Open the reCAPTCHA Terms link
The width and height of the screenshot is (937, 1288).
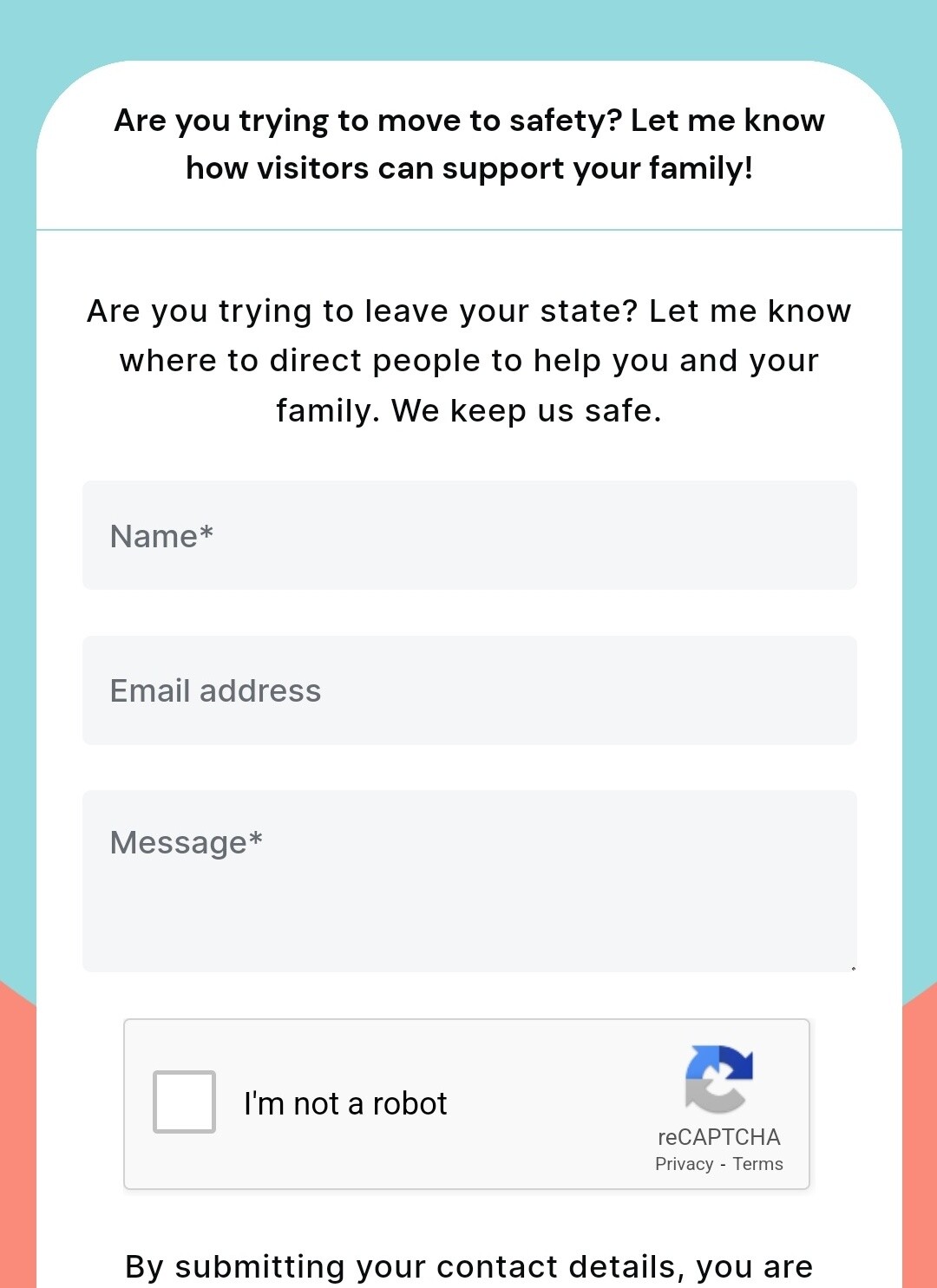coord(757,1164)
